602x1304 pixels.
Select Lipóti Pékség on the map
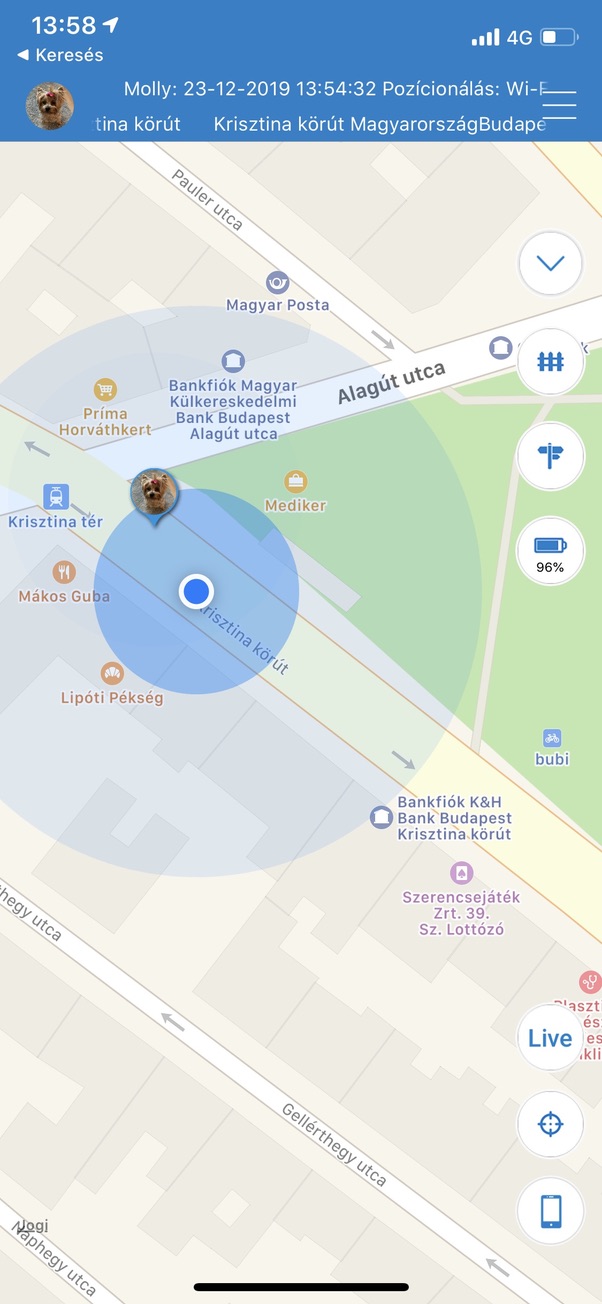pyautogui.click(x=112, y=675)
